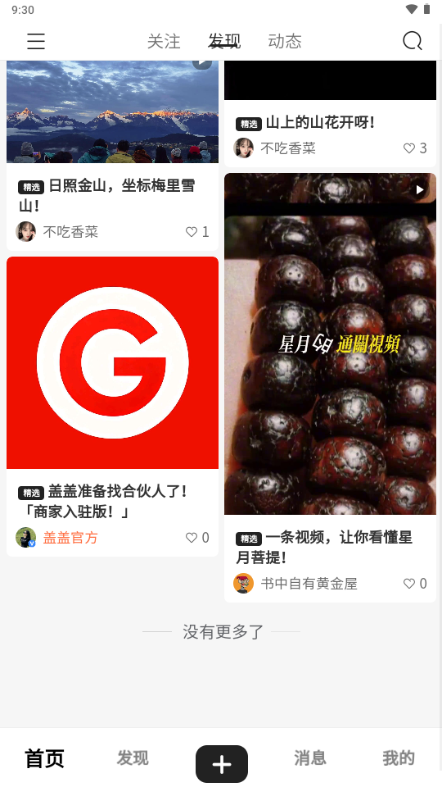Viewport: 442px width, 787px height.
Task: Open the search magnifier icon
Action: point(412,41)
